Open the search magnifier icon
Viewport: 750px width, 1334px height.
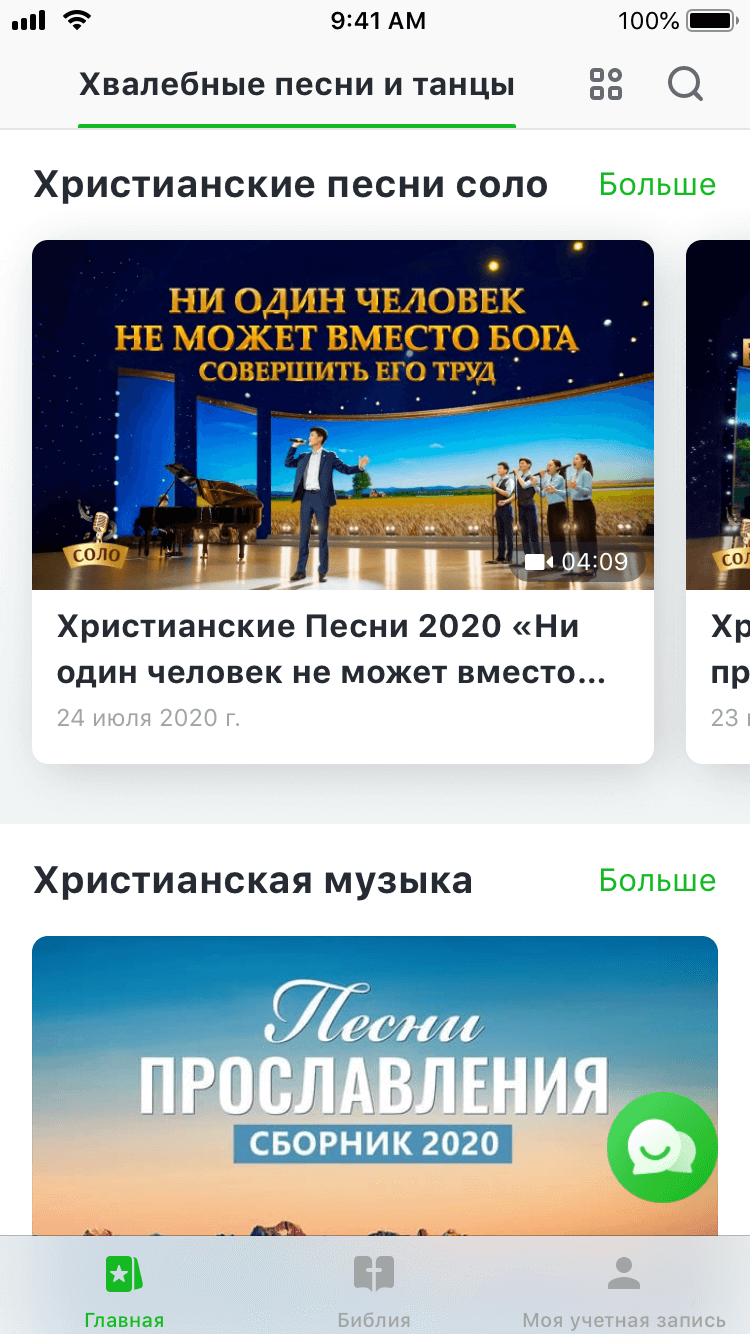[x=685, y=85]
